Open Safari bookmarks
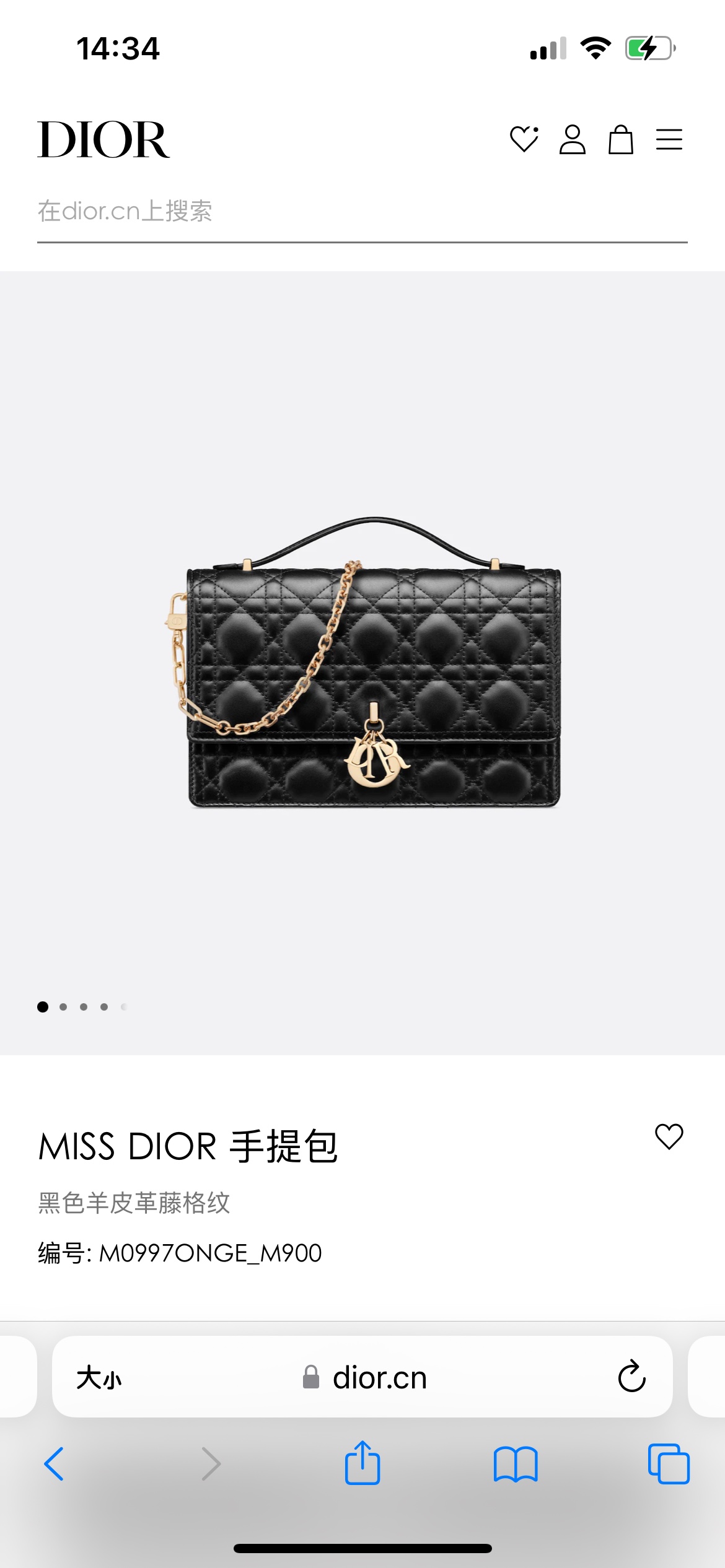The width and height of the screenshot is (725, 1568). click(x=516, y=1464)
